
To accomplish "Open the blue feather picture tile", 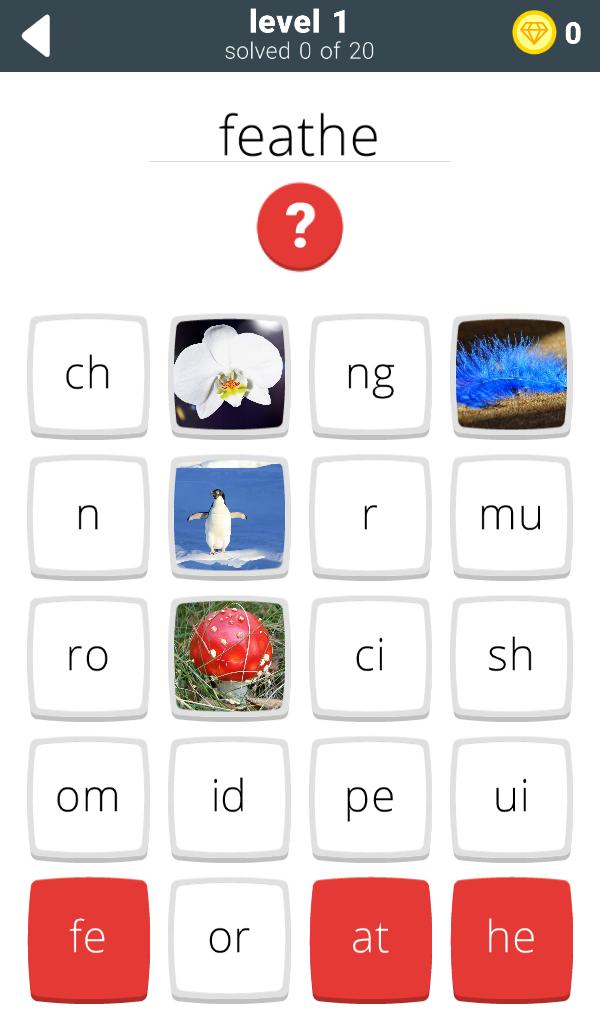I will click(x=511, y=374).
